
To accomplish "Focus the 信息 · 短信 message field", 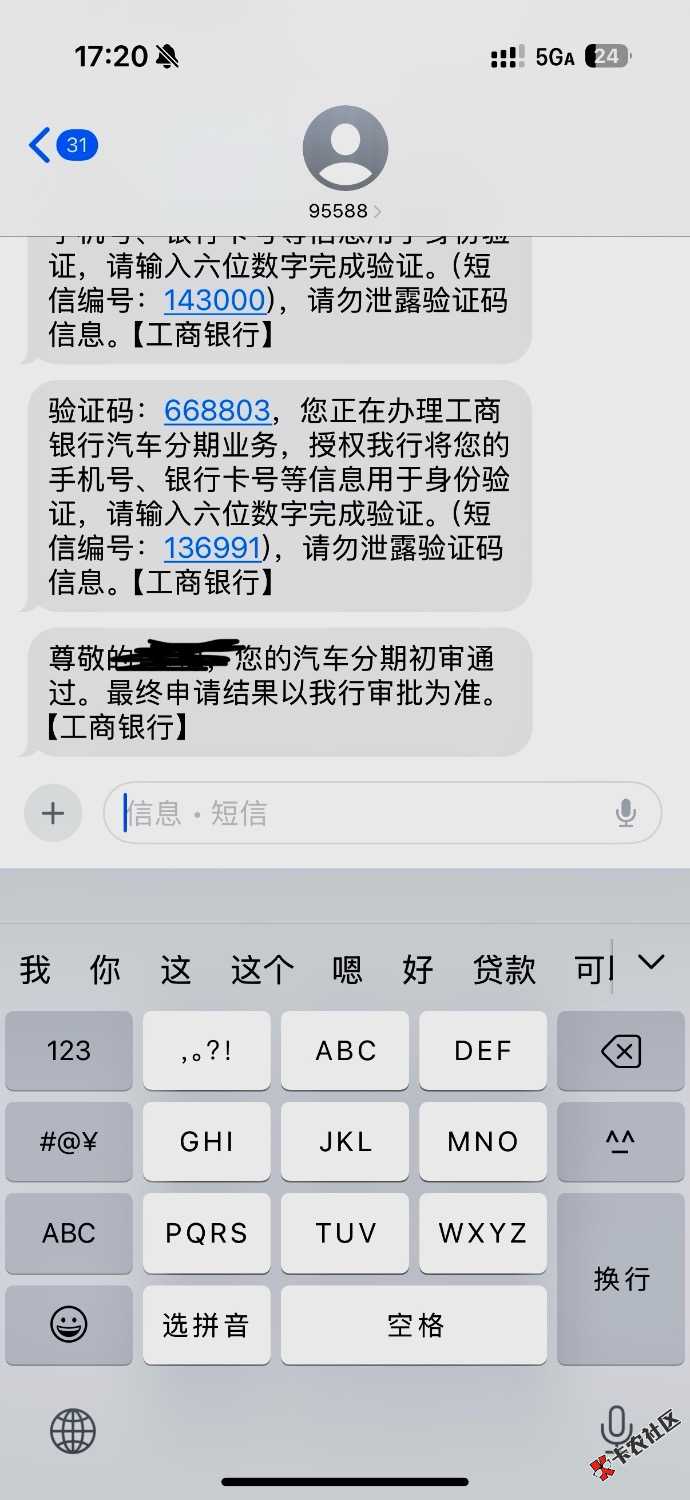I will pyautogui.click(x=360, y=813).
